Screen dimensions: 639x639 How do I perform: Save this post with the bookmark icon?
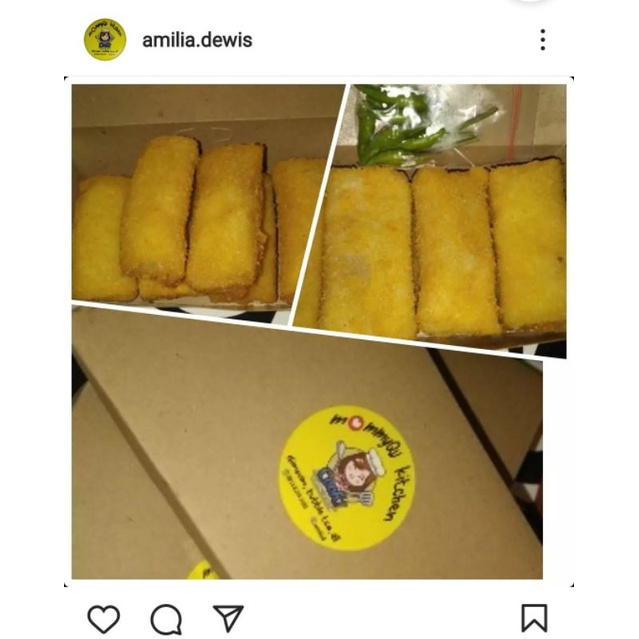[534, 618]
